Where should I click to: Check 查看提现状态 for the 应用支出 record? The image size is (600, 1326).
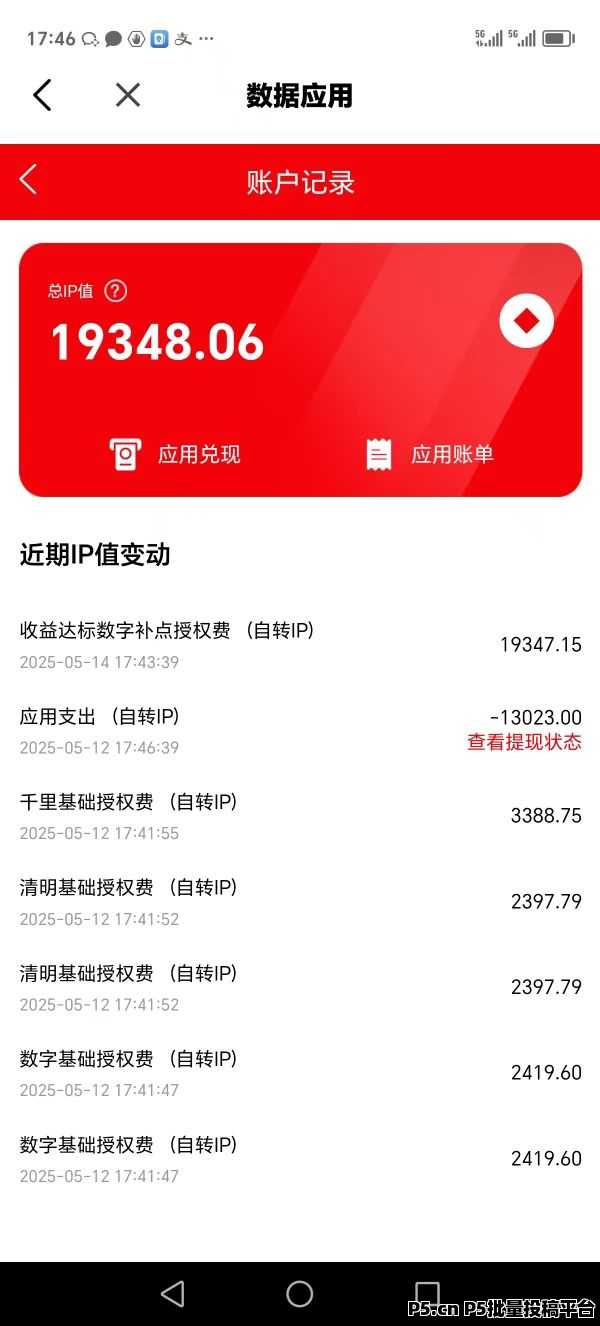point(524,742)
